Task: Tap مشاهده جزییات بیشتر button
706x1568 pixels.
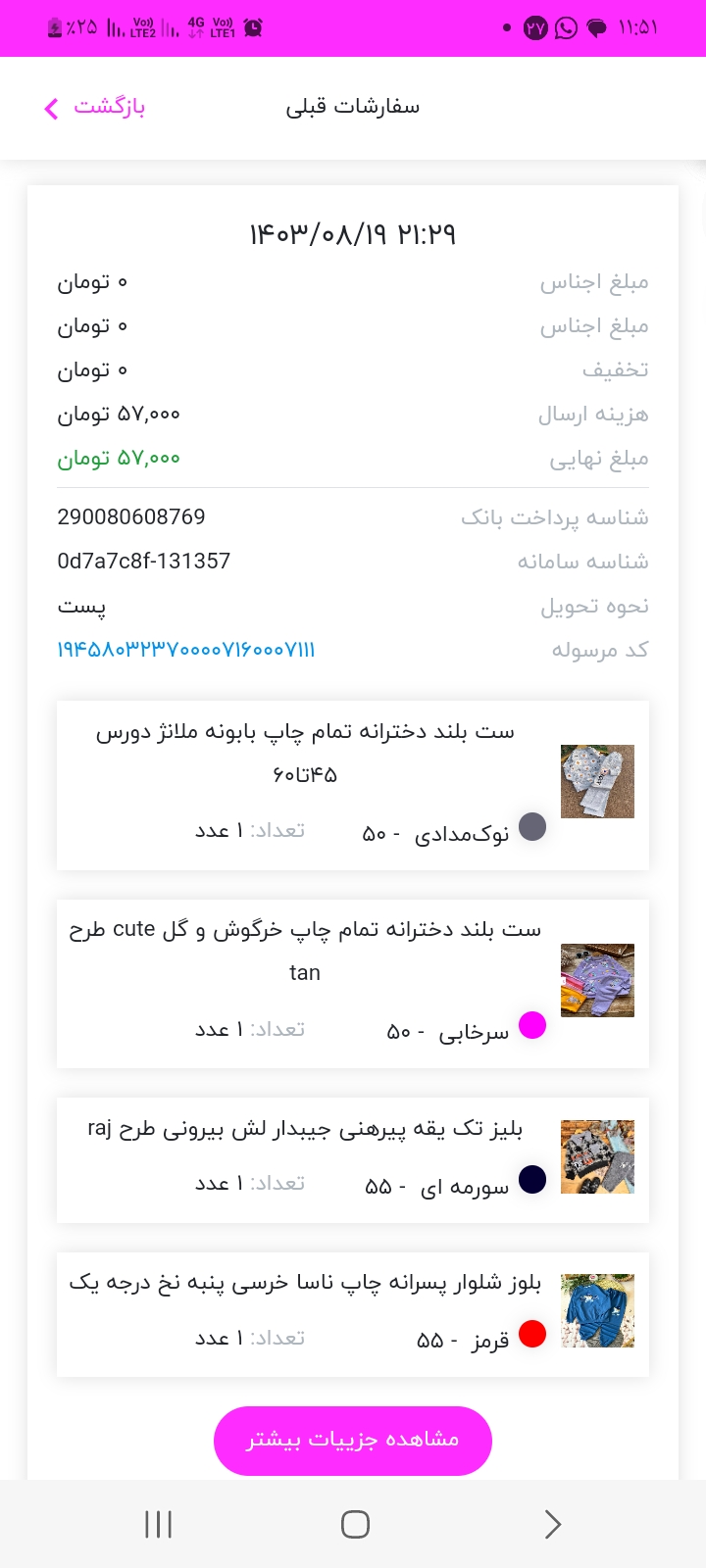Action: tap(353, 1440)
